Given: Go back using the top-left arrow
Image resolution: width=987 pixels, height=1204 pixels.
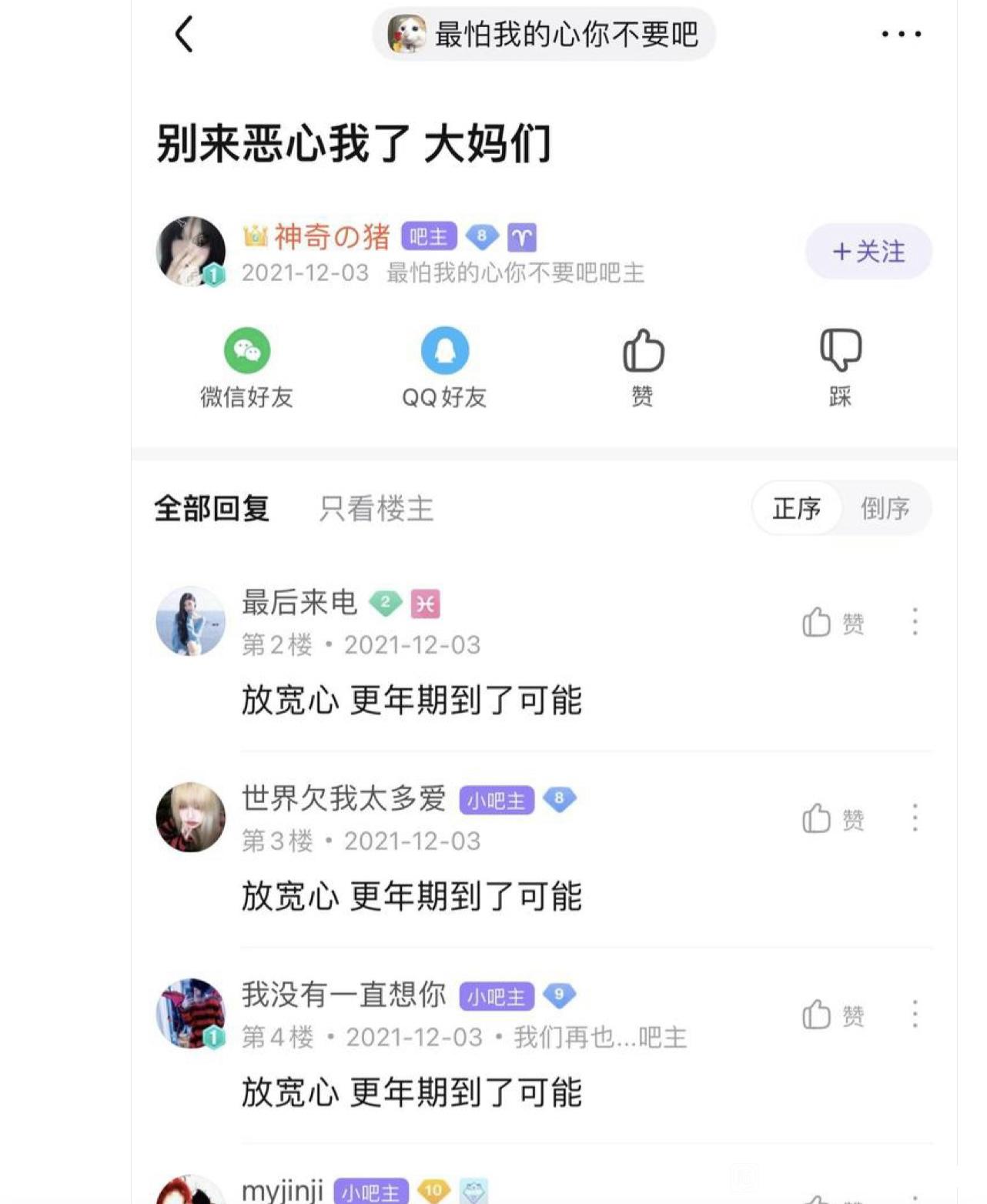Looking at the screenshot, I should pos(184,35).
